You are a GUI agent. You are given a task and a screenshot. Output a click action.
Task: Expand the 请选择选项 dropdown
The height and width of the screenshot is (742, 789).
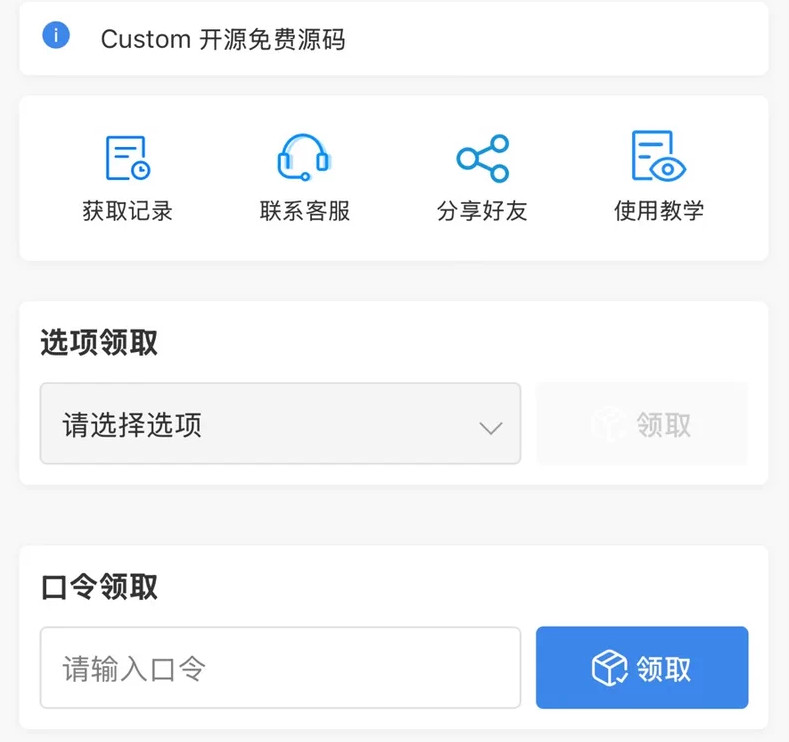(280, 424)
